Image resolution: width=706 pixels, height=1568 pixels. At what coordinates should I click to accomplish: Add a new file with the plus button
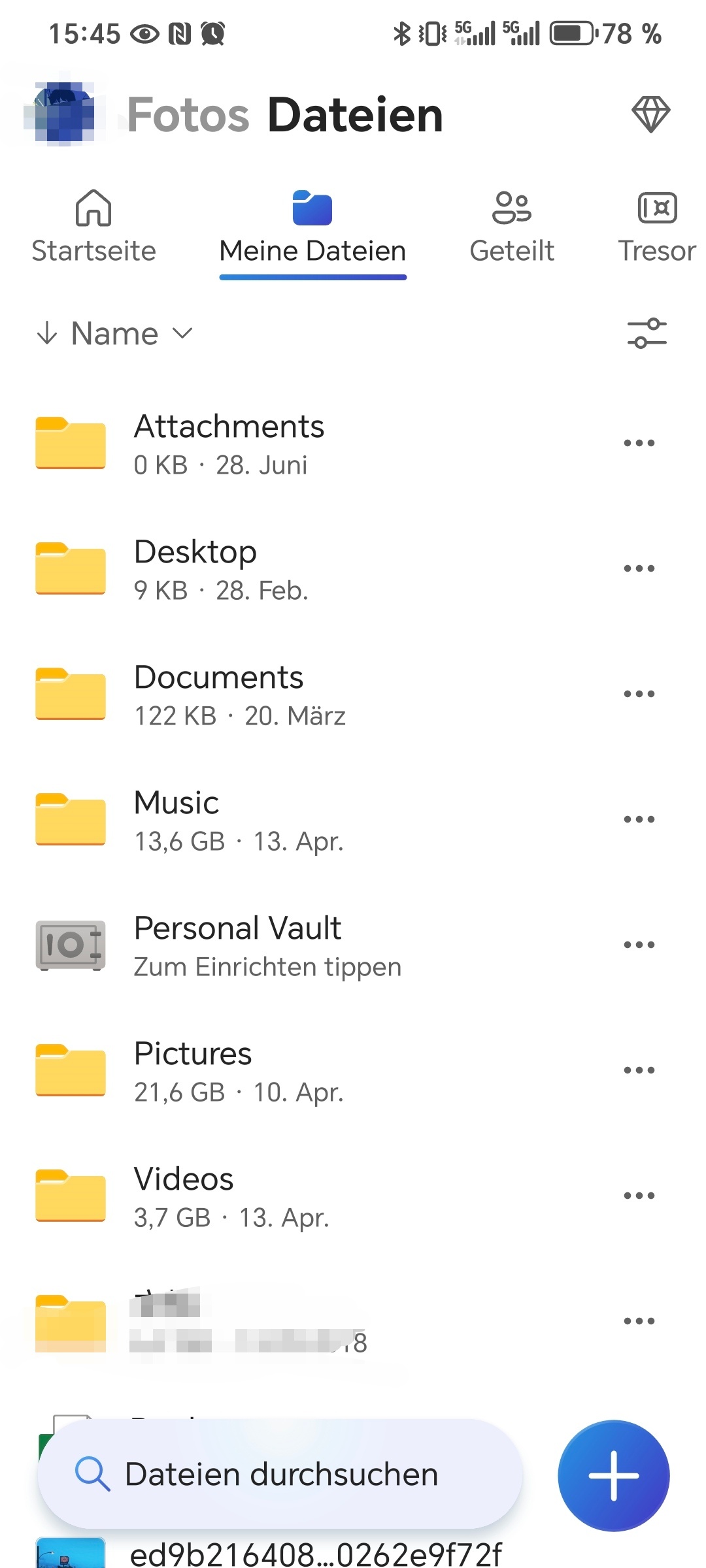tap(613, 1475)
